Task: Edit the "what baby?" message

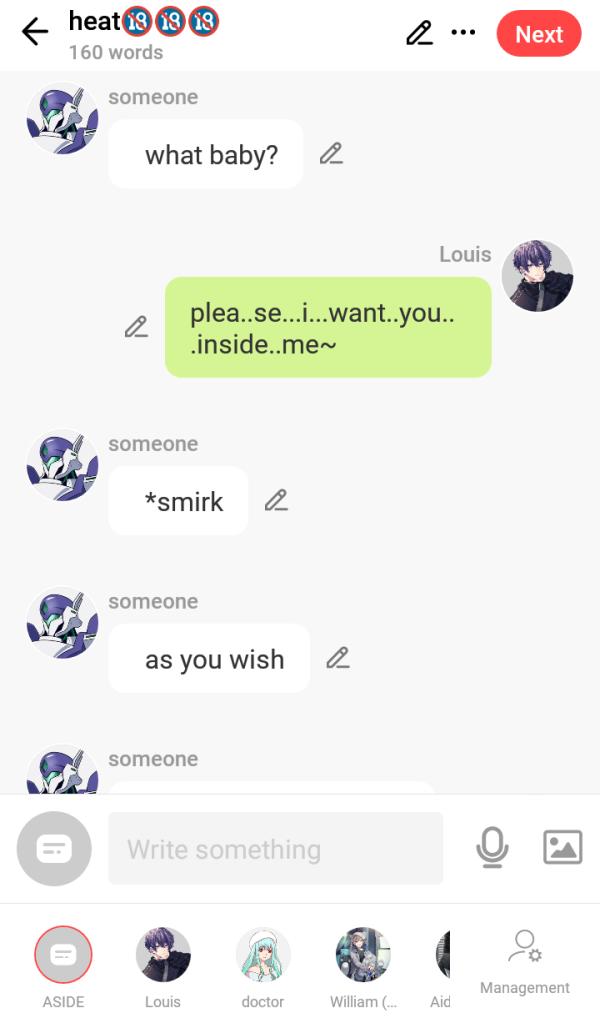Action: [x=331, y=154]
